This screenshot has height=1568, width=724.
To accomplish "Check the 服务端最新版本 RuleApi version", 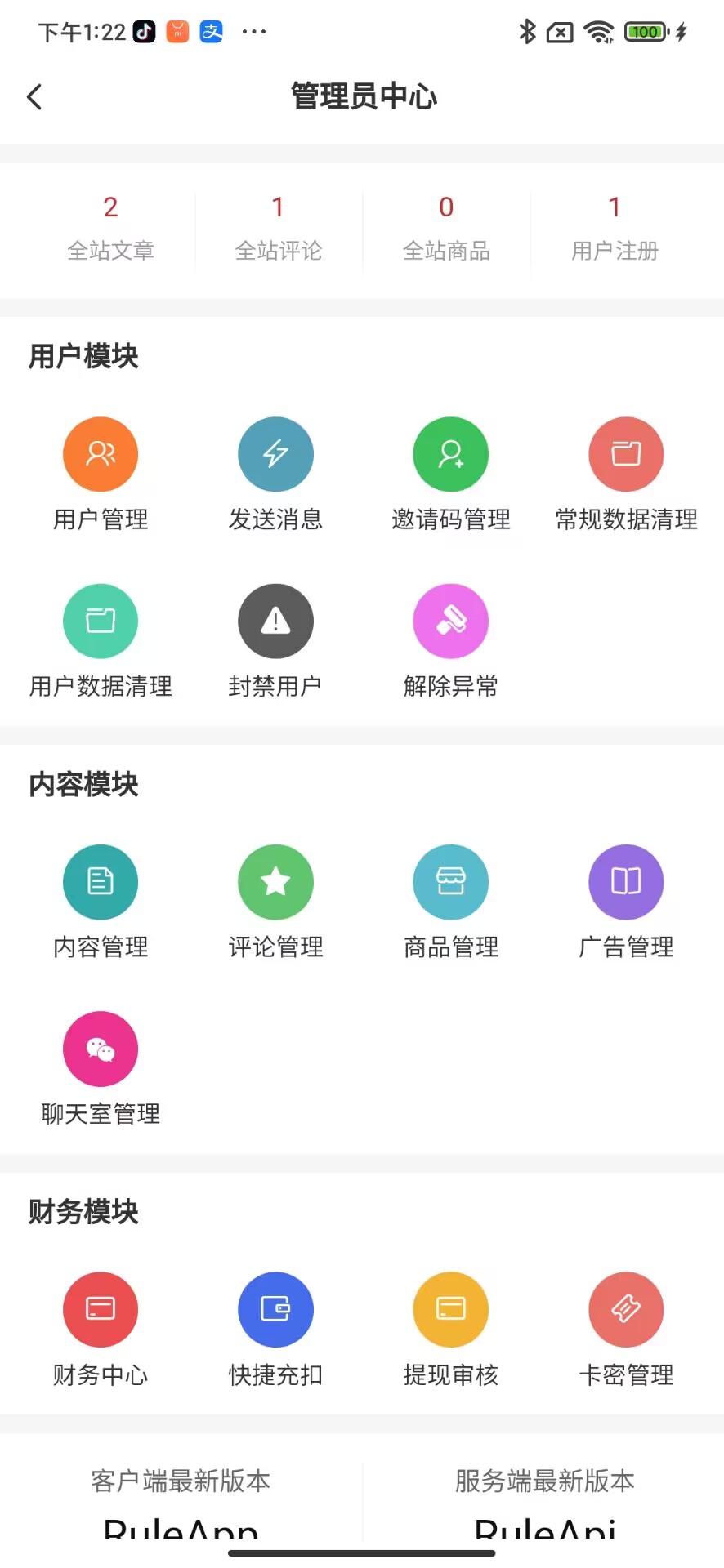I will click(x=544, y=1503).
